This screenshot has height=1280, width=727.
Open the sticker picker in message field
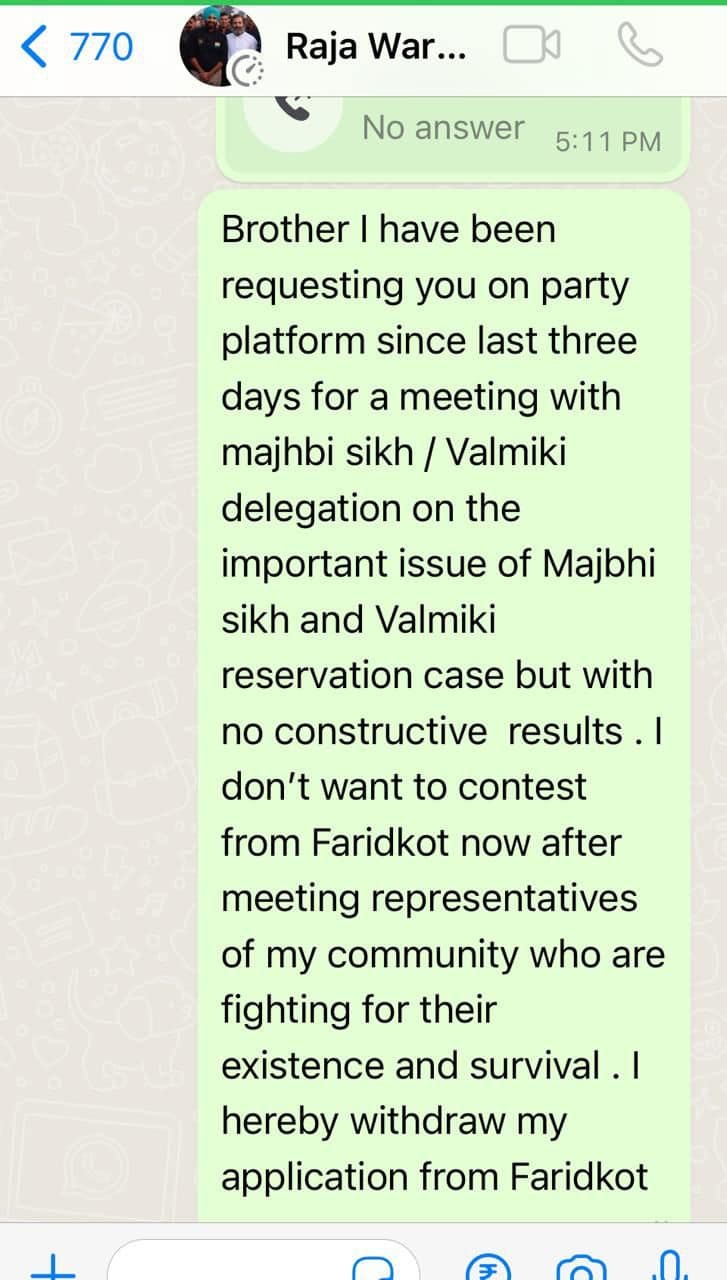(x=374, y=1267)
